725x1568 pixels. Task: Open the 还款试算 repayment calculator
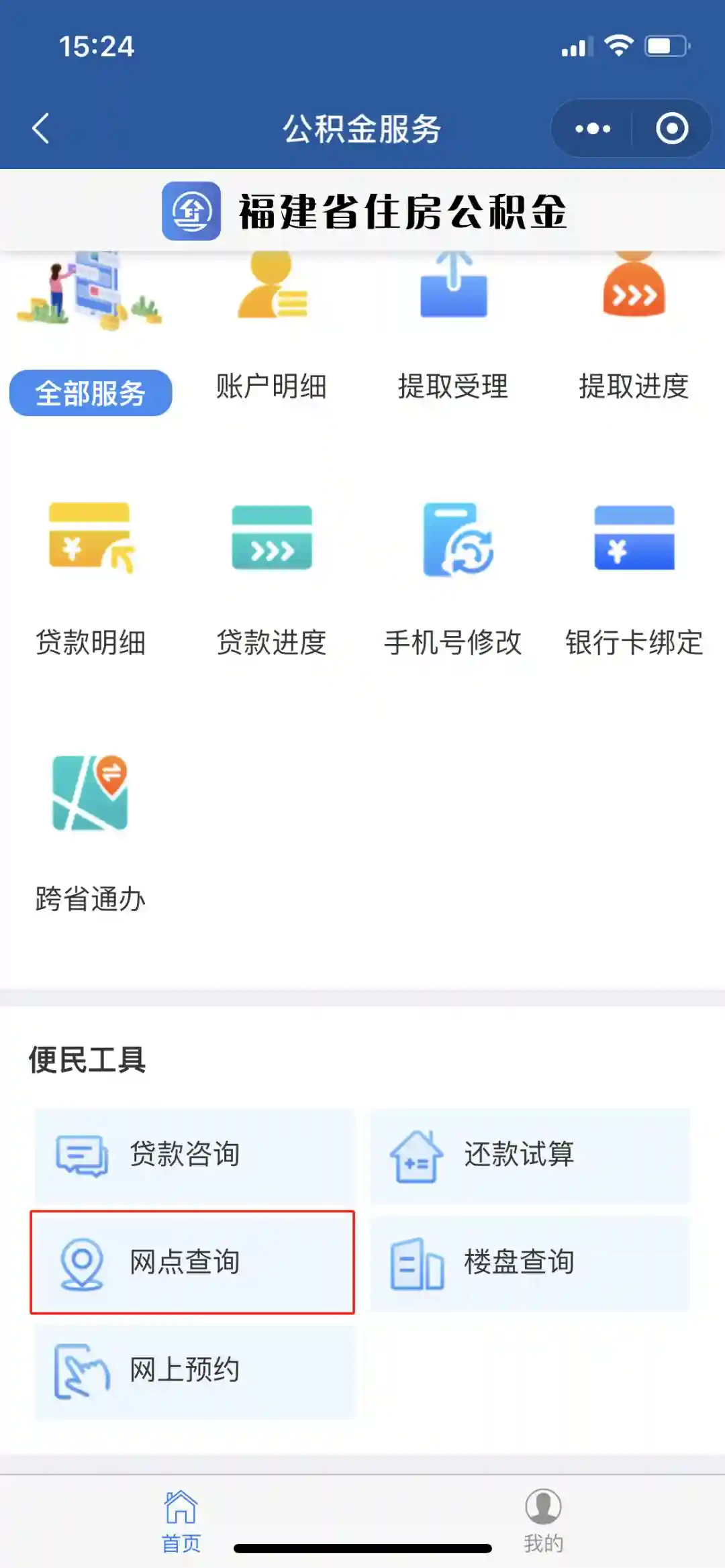[530, 1155]
